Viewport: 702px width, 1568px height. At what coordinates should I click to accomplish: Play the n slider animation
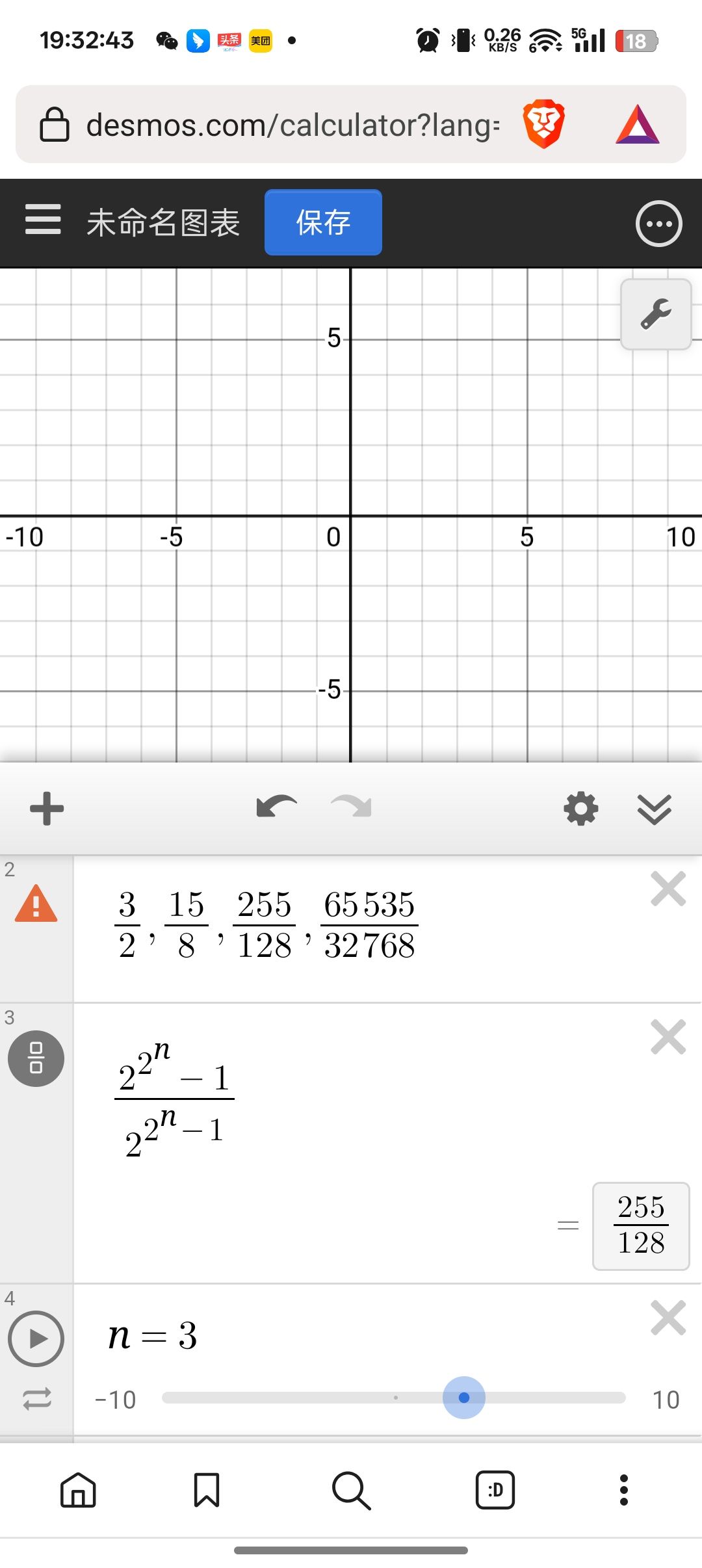click(x=36, y=1339)
